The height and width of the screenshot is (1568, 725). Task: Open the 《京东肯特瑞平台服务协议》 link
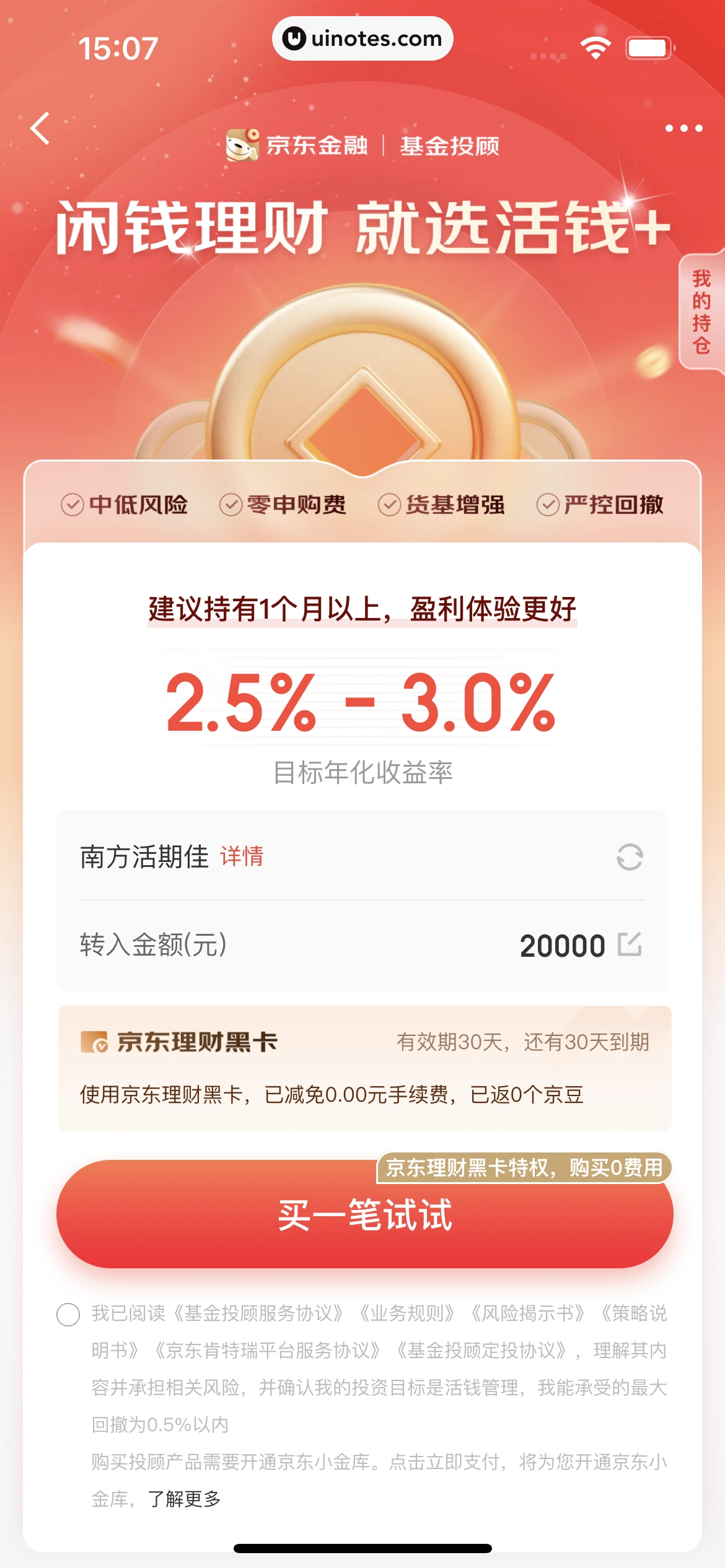(x=266, y=1350)
